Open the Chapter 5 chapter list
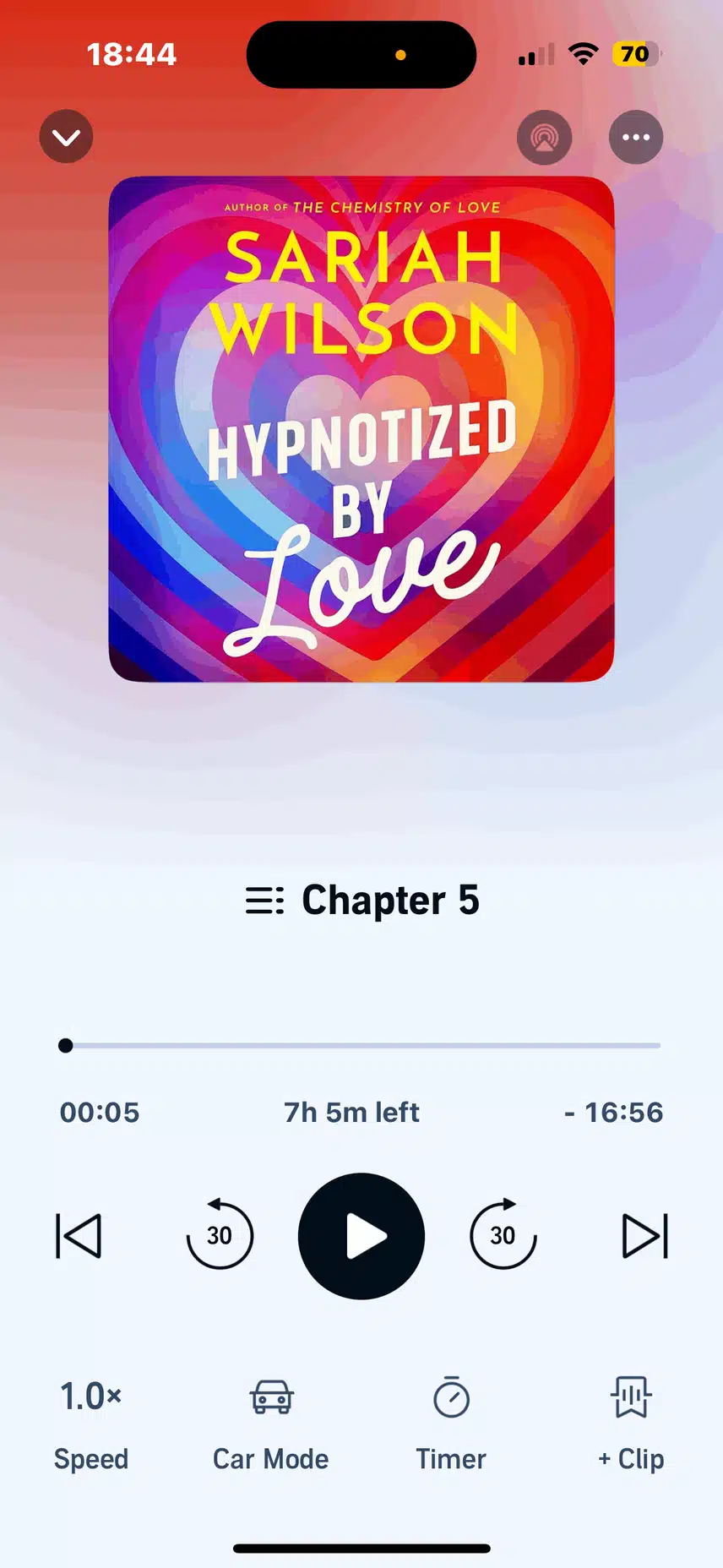 pyautogui.click(x=361, y=901)
